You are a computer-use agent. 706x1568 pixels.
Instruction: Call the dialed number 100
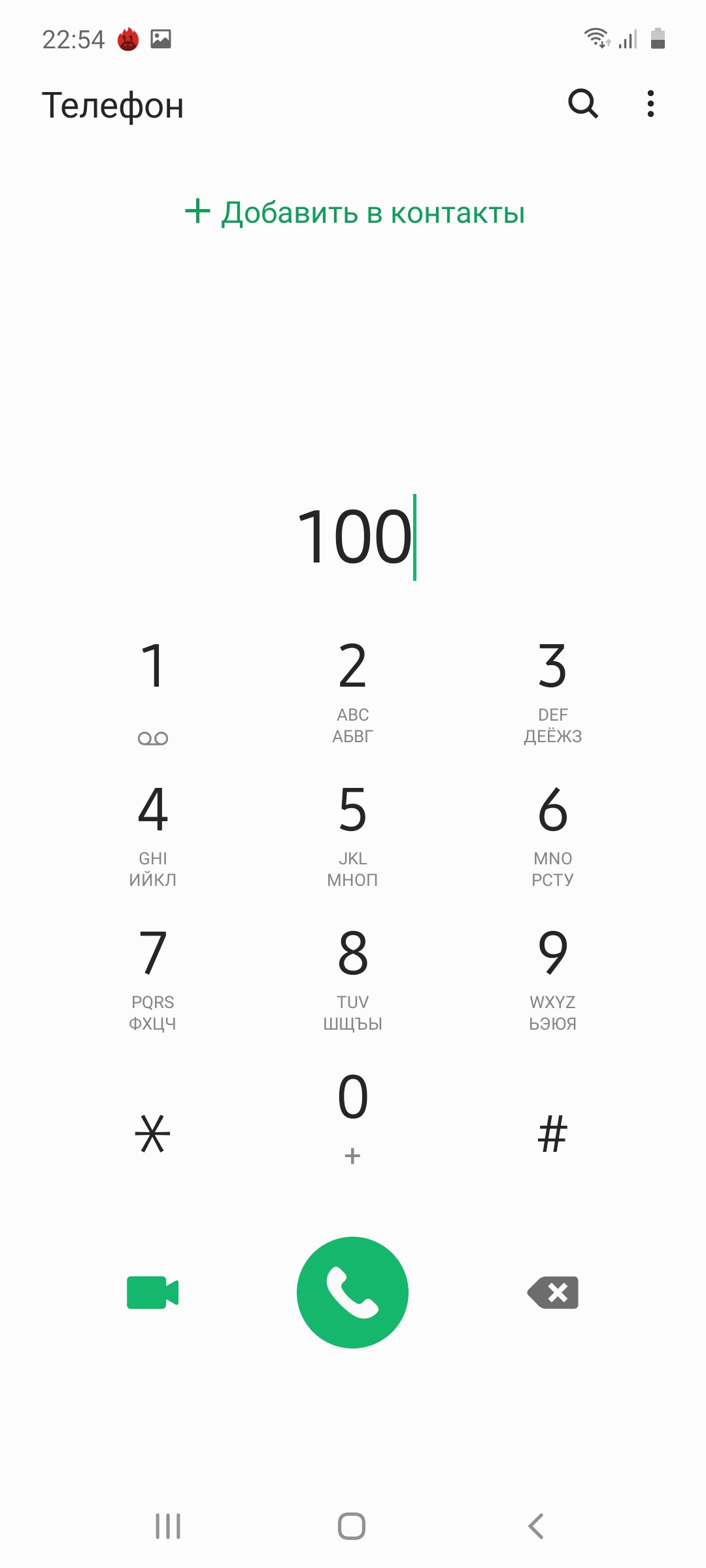click(352, 1292)
